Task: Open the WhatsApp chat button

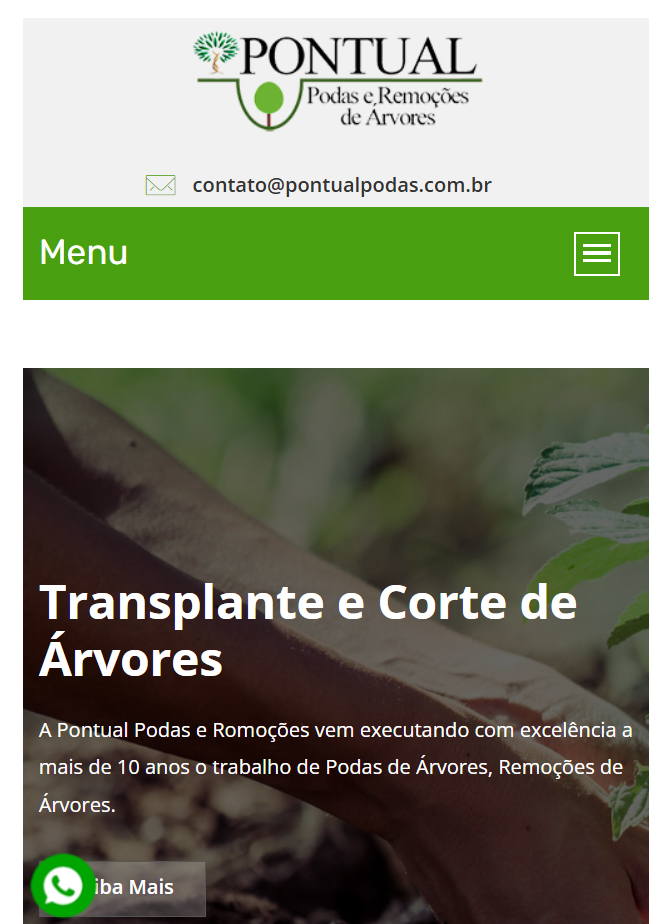Action: (x=63, y=885)
